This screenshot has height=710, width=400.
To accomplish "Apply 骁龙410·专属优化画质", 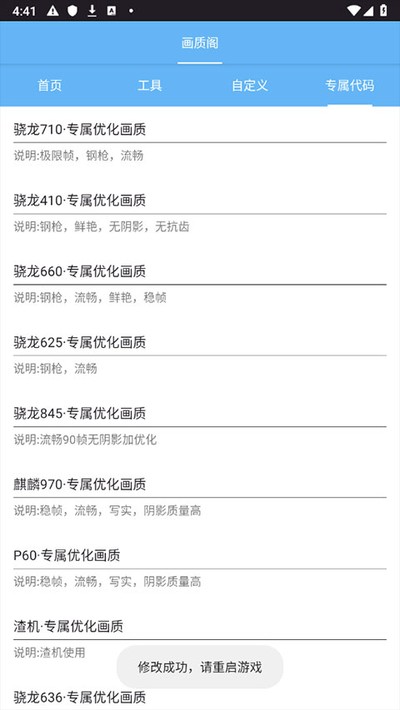I will pos(200,201).
